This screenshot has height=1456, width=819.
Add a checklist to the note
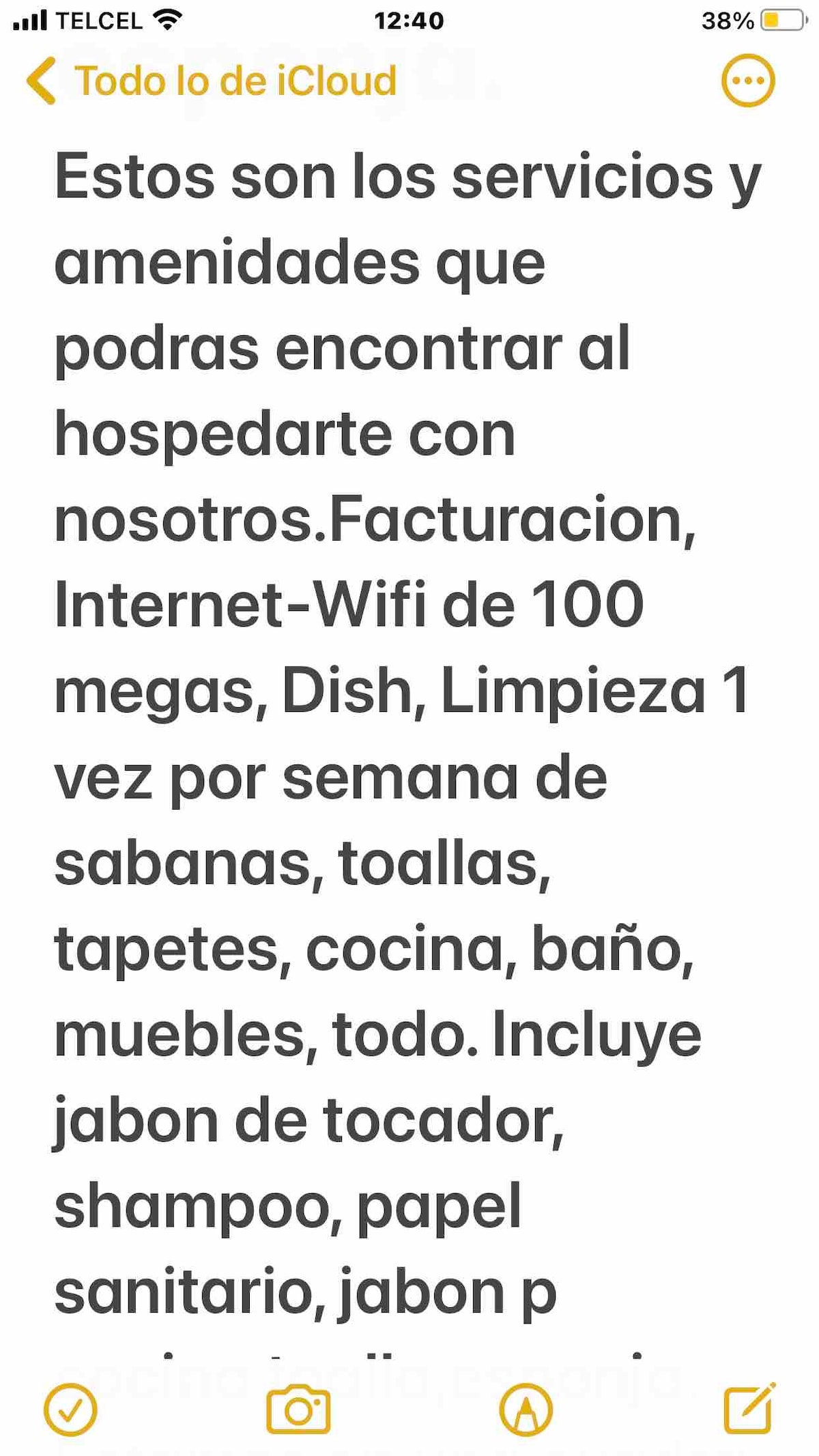tap(70, 1410)
